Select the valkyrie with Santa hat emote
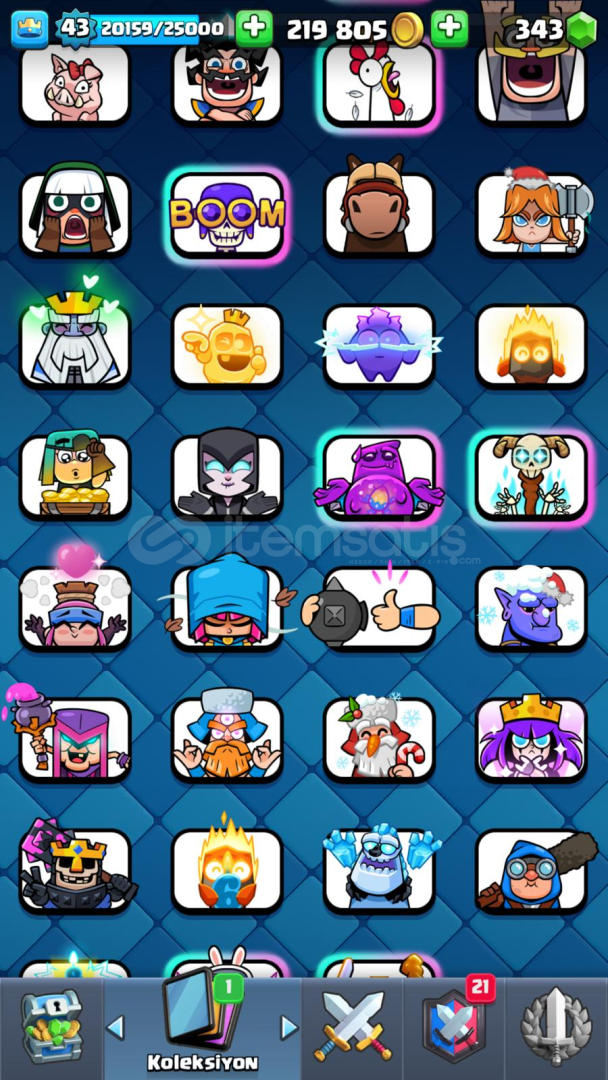Viewport: 608px width, 1080px height. (x=531, y=214)
